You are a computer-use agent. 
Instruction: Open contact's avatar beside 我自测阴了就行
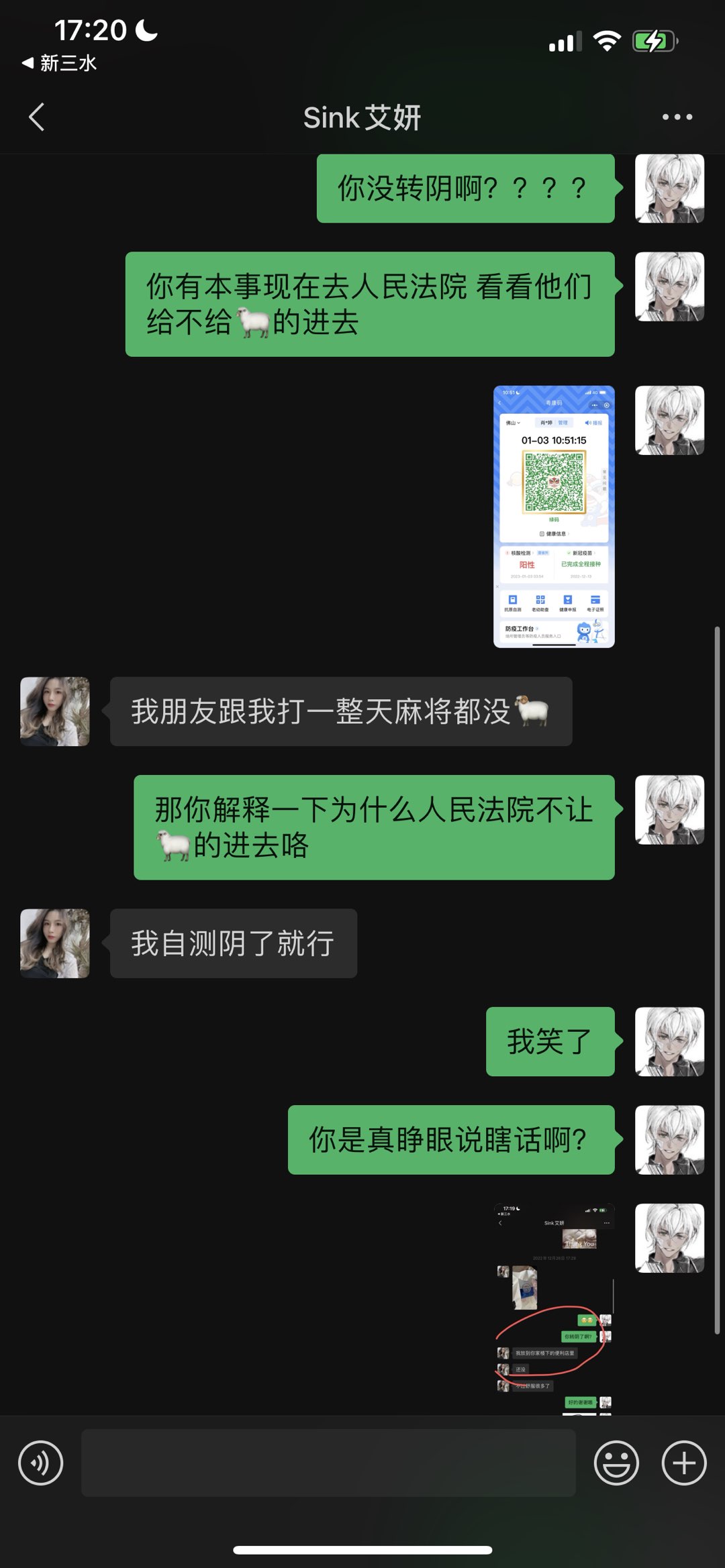coord(55,943)
